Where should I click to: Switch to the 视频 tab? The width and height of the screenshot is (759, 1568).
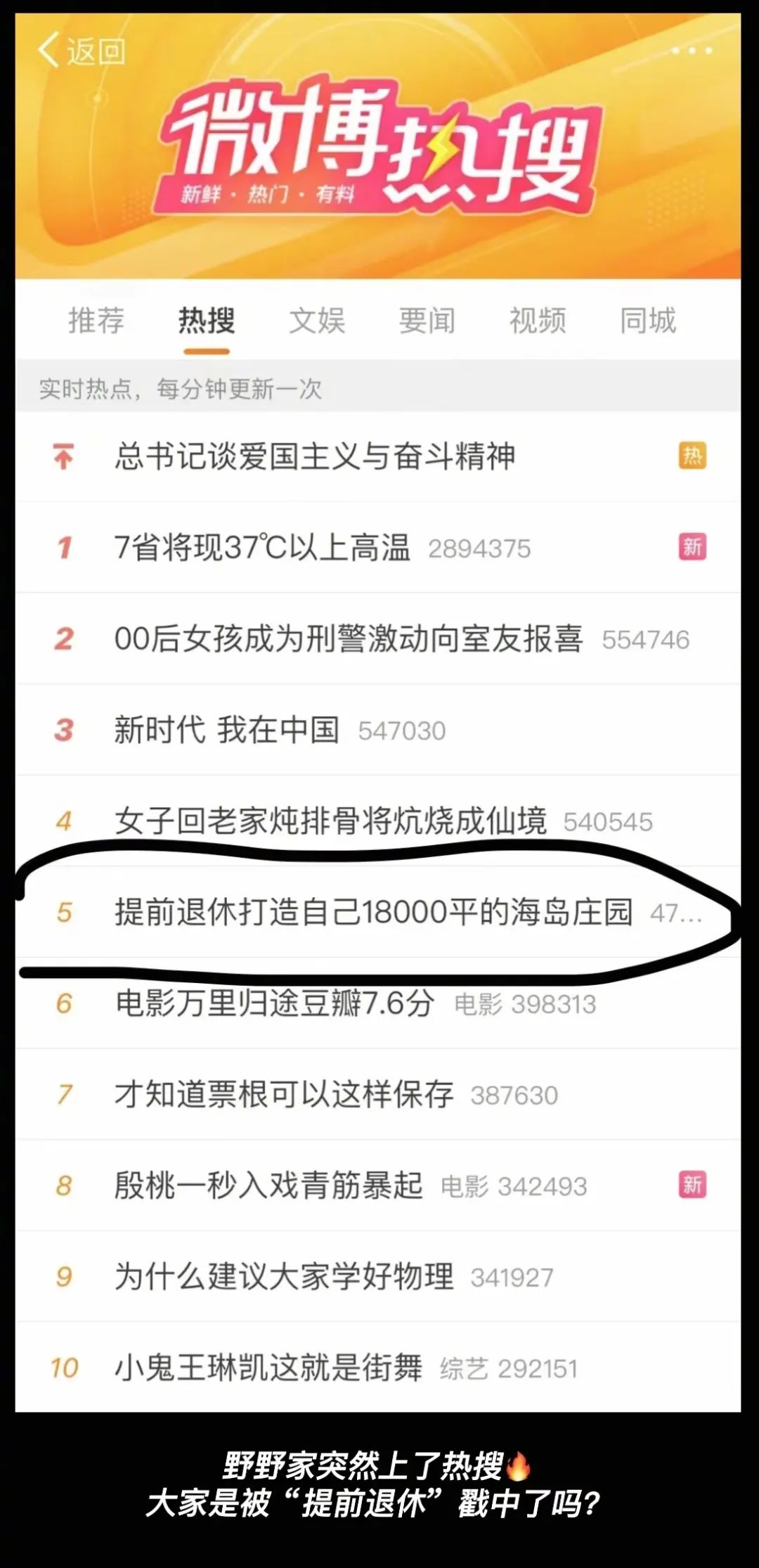(538, 321)
